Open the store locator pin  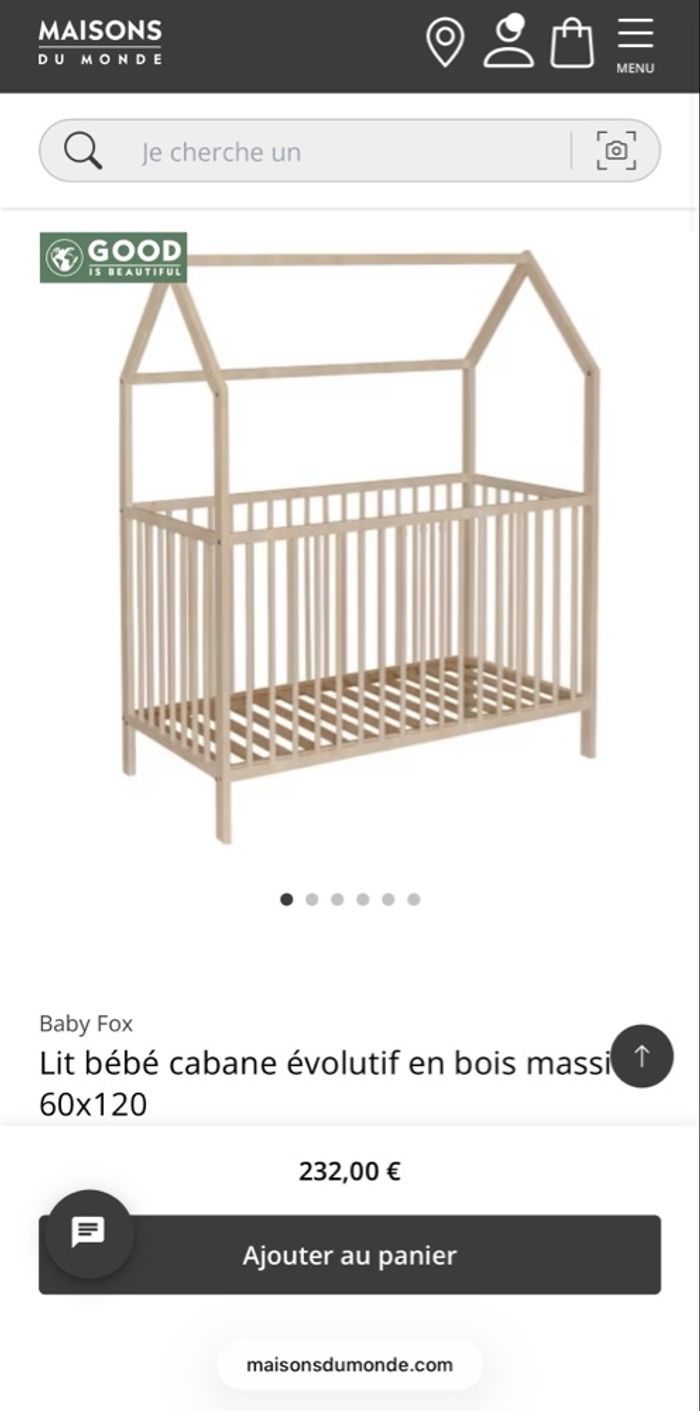[x=445, y=44]
